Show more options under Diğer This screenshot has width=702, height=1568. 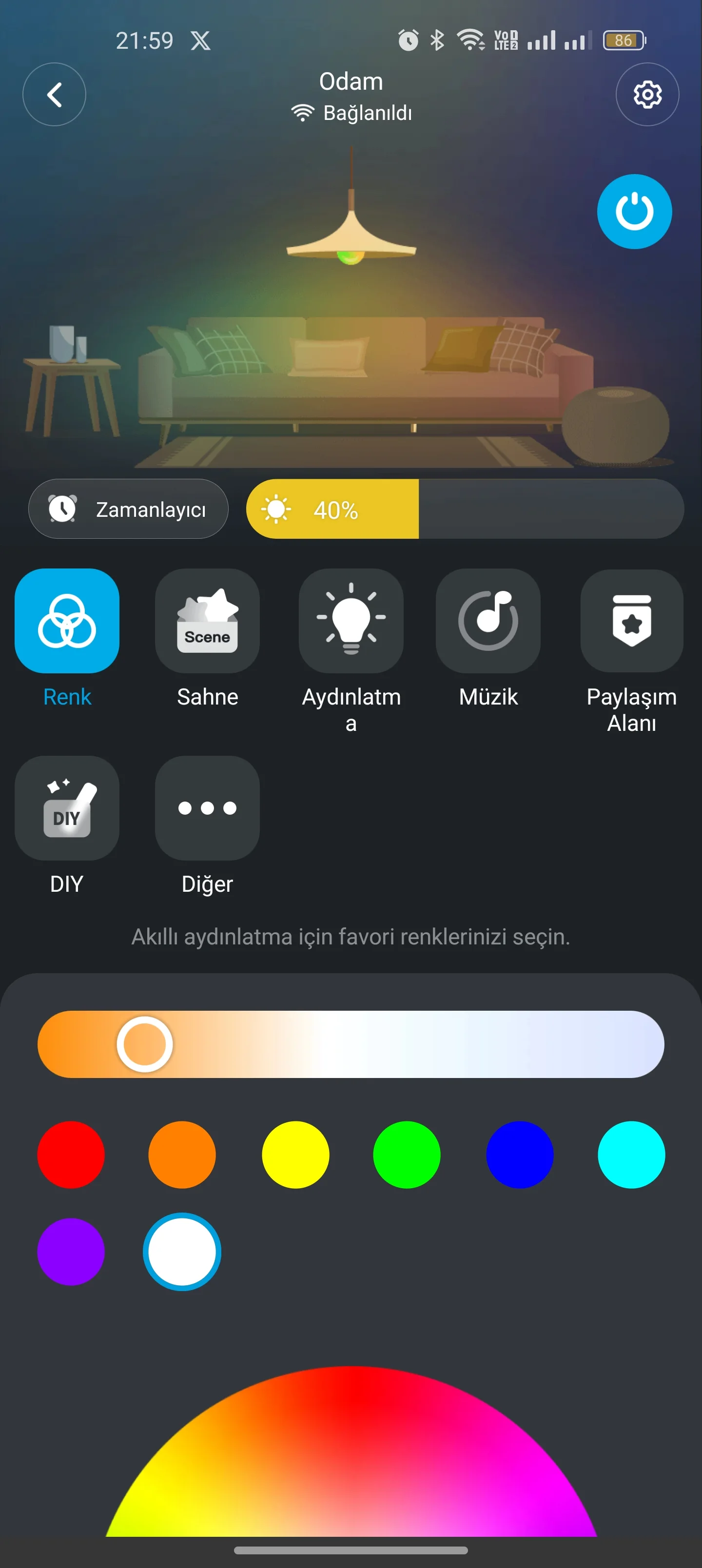(x=207, y=808)
